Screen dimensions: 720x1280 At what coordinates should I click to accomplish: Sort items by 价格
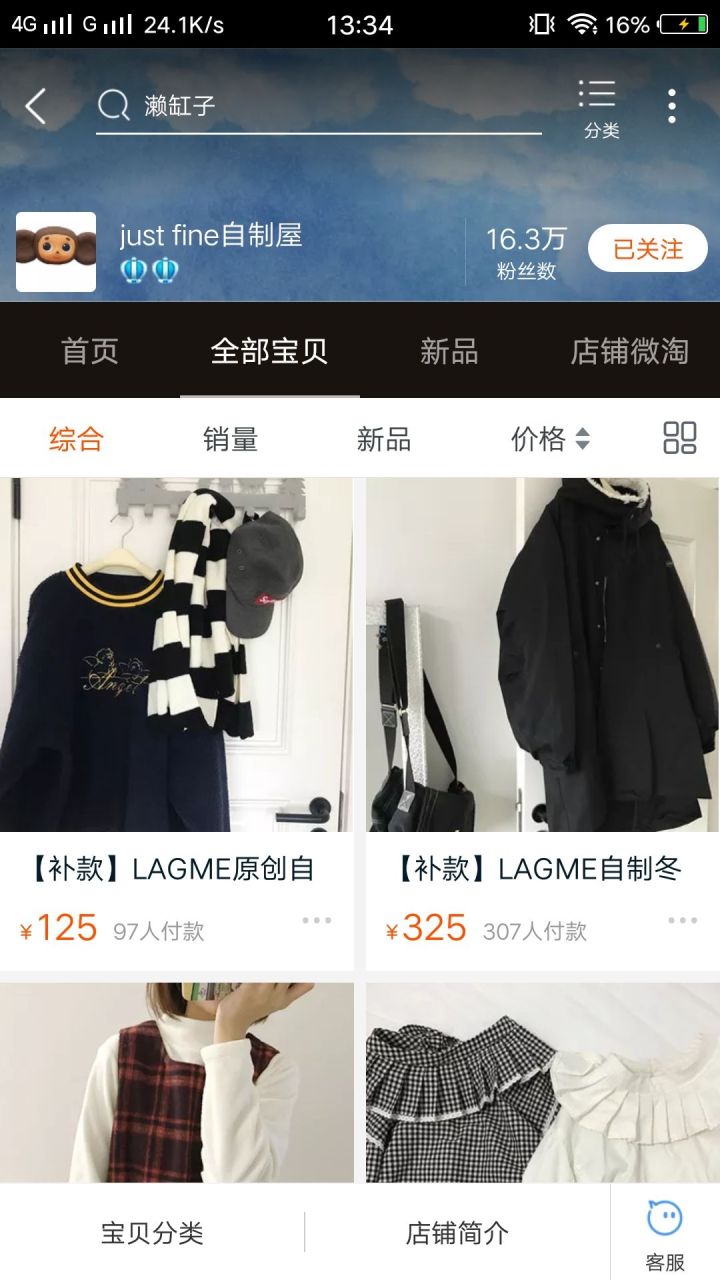point(549,439)
